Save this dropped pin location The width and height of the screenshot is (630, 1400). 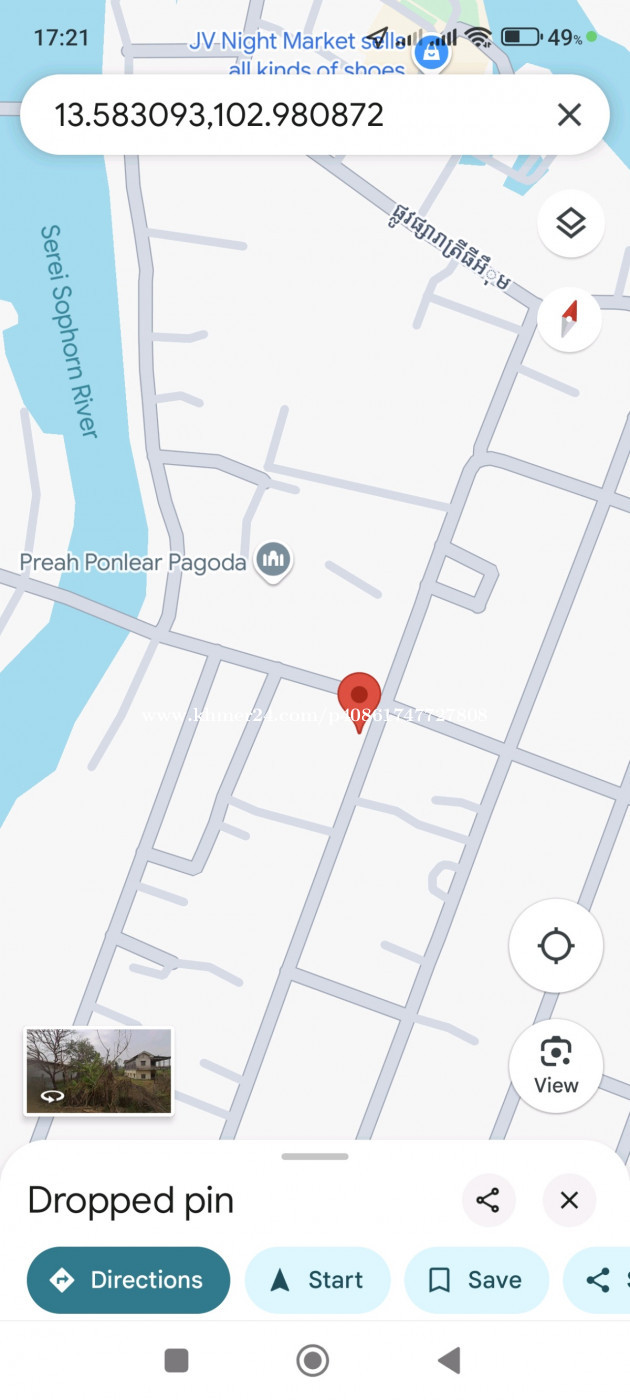click(476, 1280)
